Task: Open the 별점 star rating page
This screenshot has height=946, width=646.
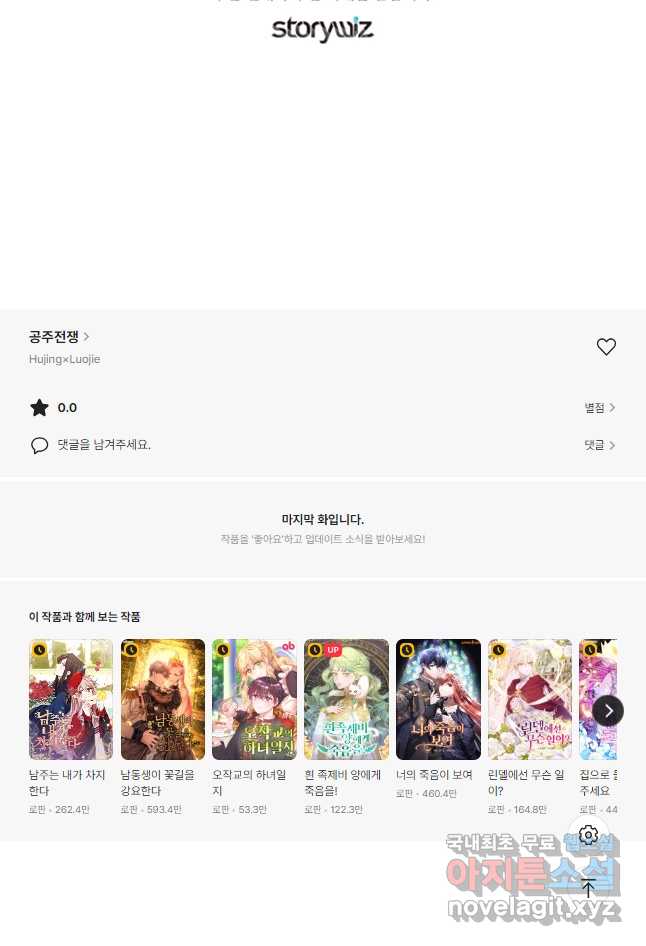Action: (x=599, y=408)
